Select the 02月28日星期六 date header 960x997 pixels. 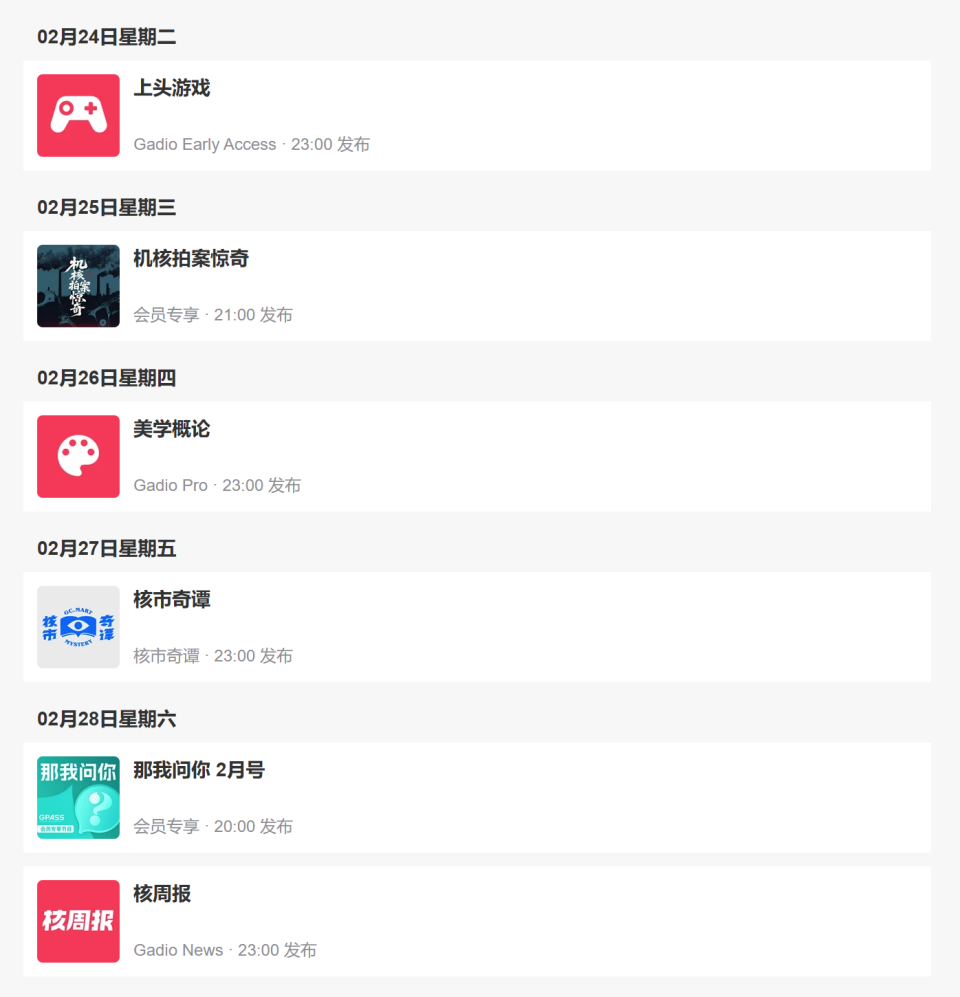point(105,717)
